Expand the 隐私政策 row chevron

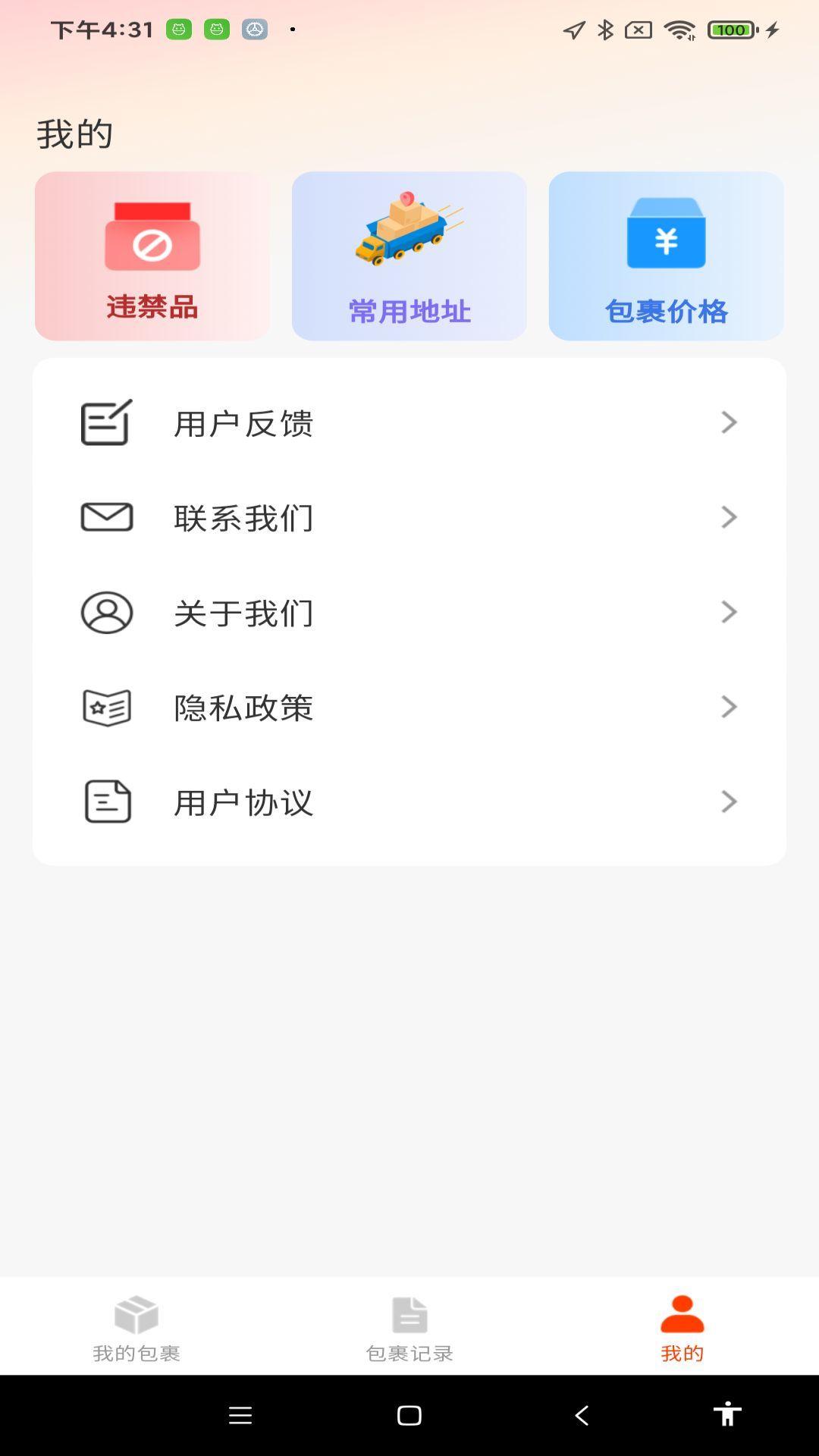729,707
